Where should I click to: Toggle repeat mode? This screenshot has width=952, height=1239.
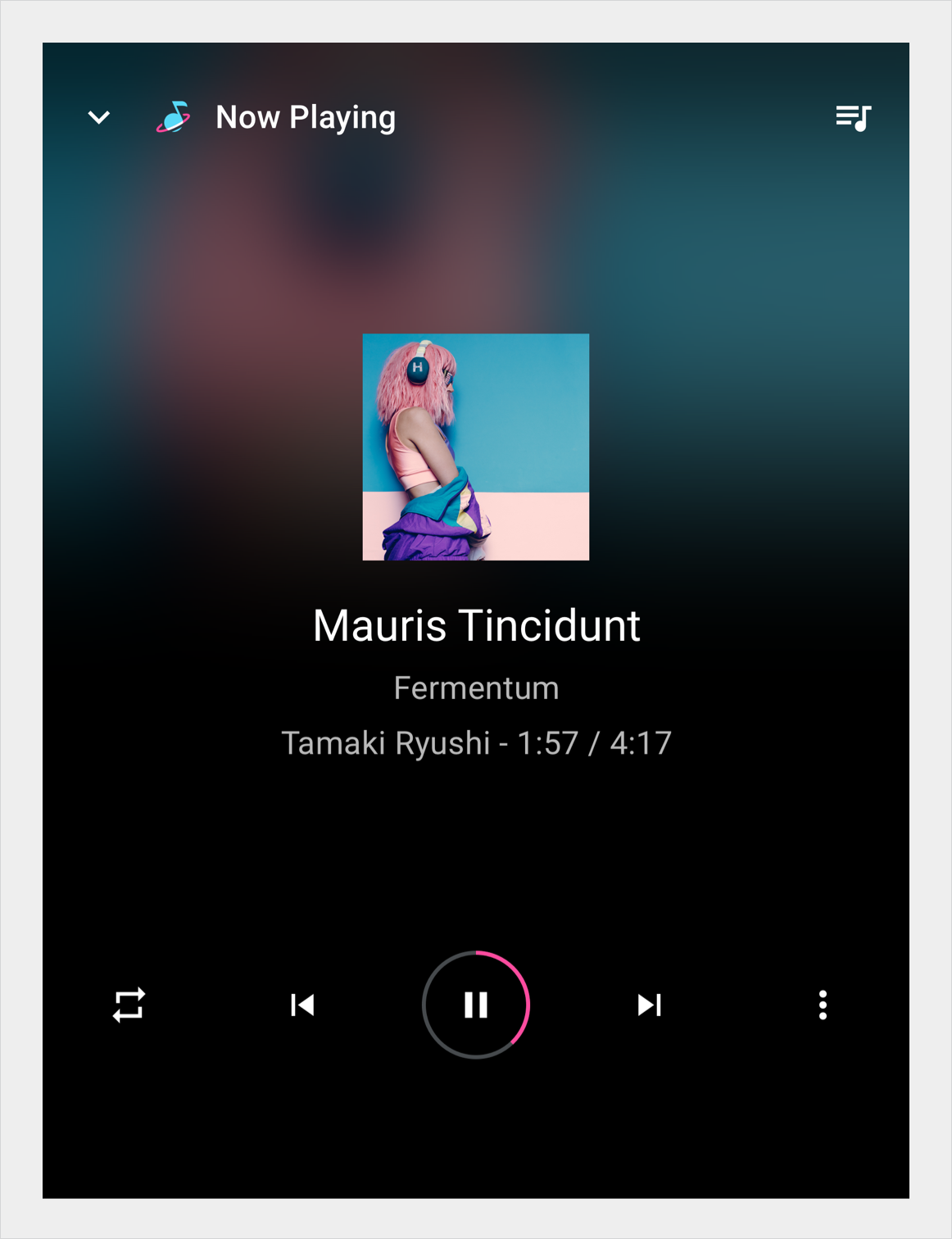pyautogui.click(x=129, y=1005)
